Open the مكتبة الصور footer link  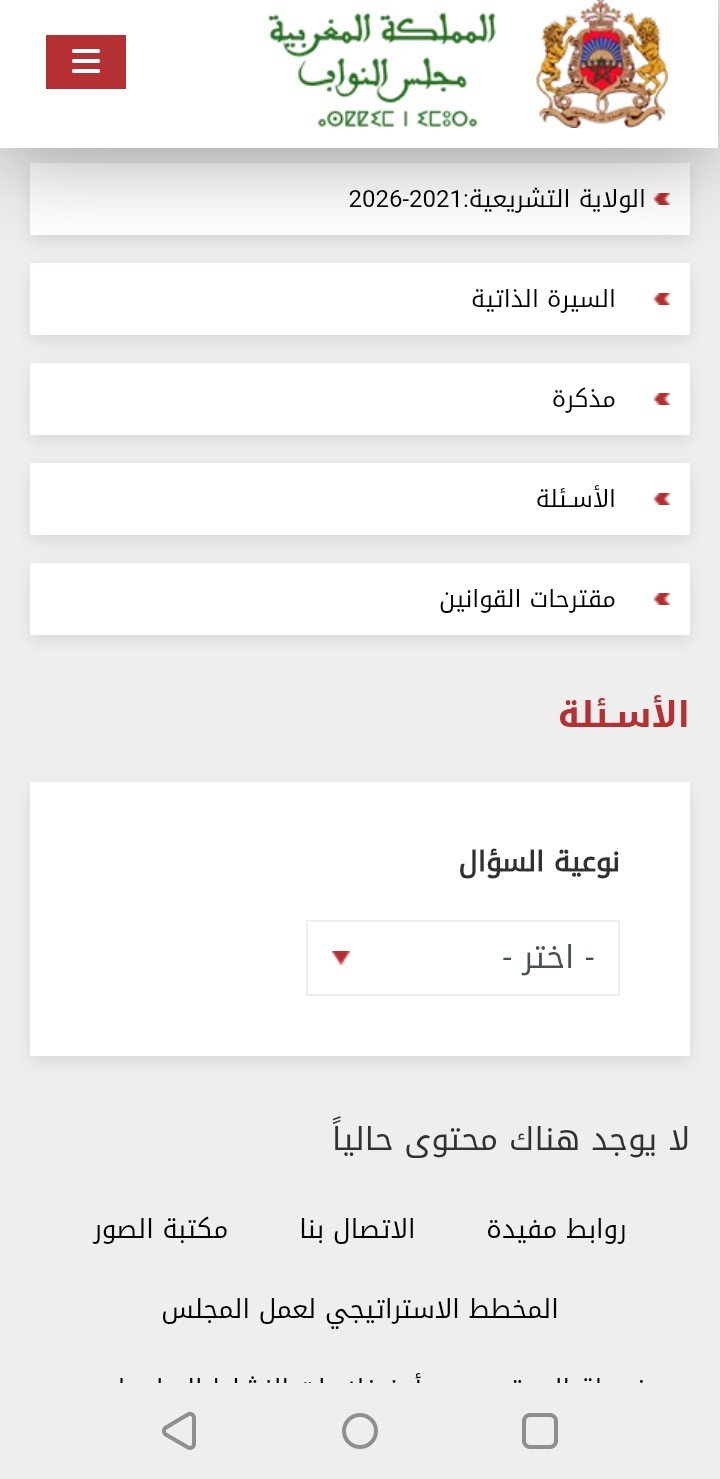coord(160,1229)
